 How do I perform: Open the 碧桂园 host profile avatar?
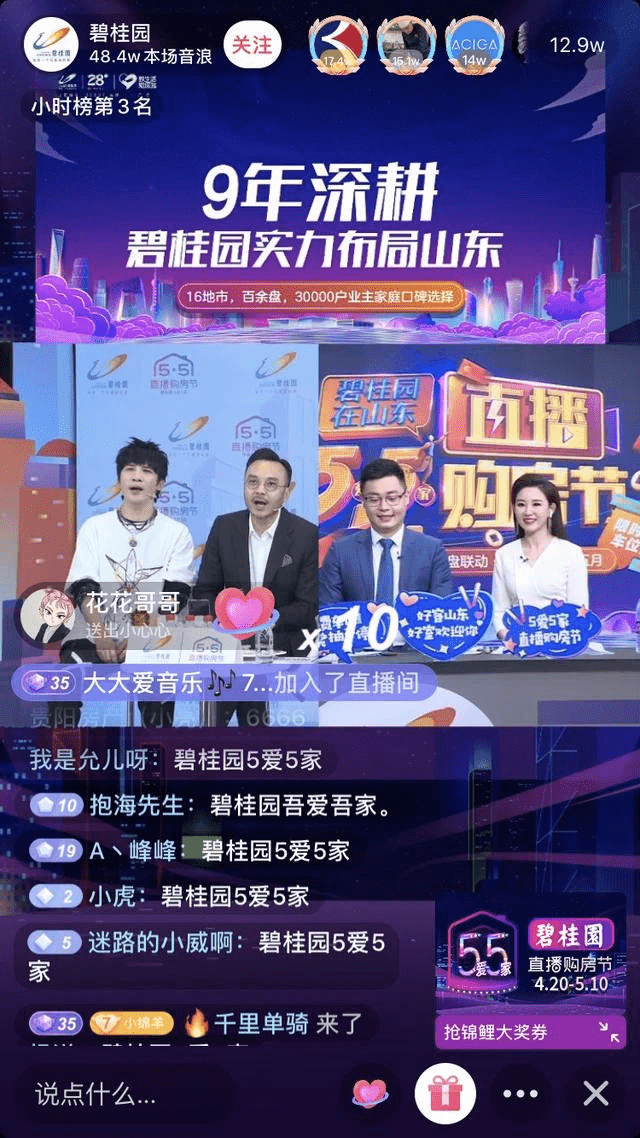coord(51,45)
